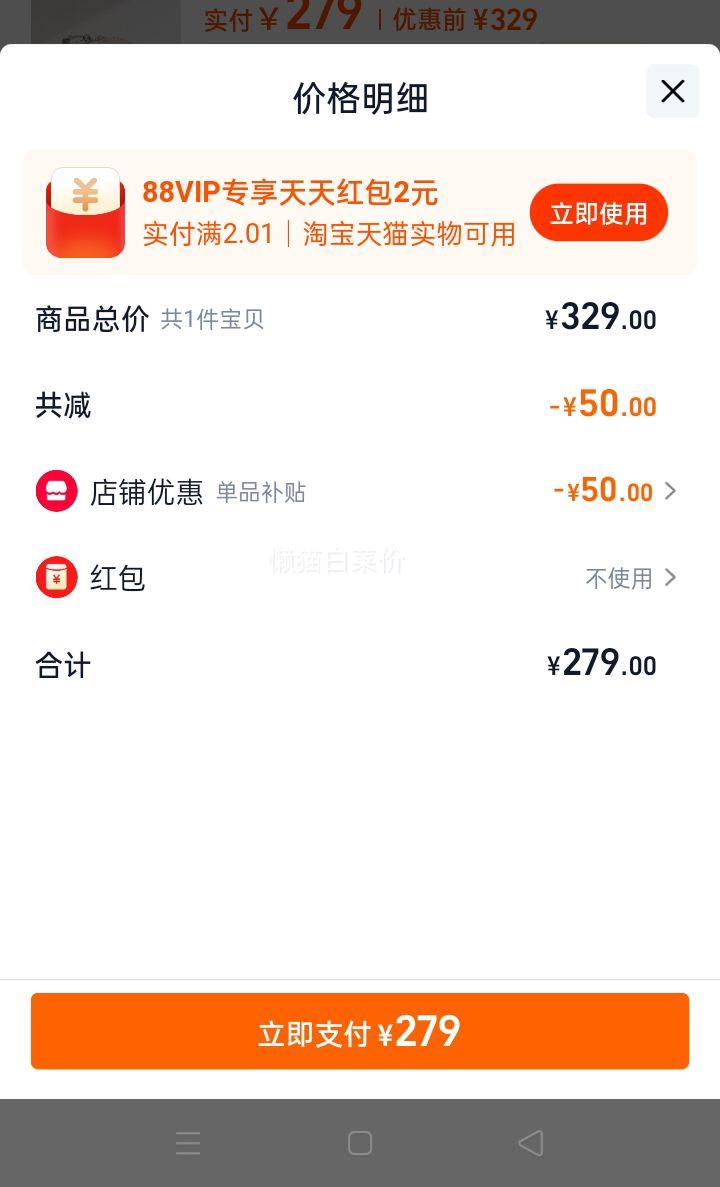Image resolution: width=720 pixels, height=1187 pixels.
Task: Click the red envelope coupon icon
Action: click(x=85, y=211)
